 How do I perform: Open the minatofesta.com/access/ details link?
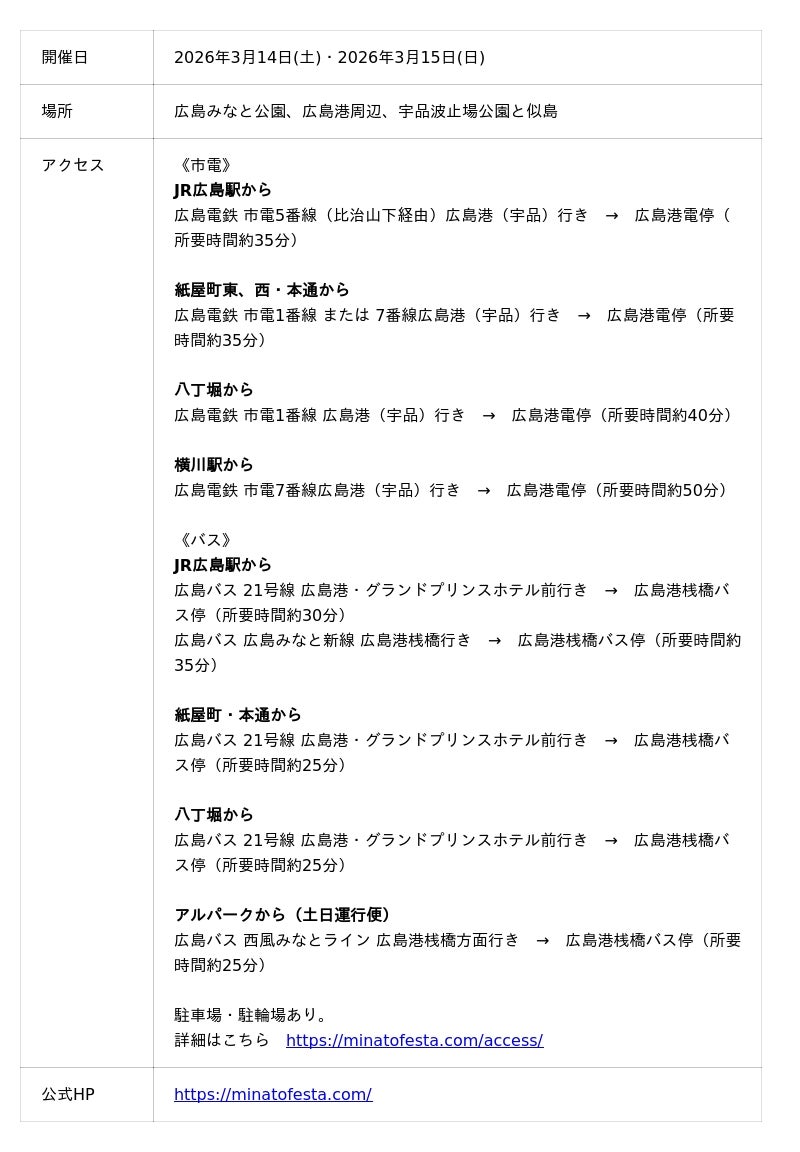click(414, 1040)
